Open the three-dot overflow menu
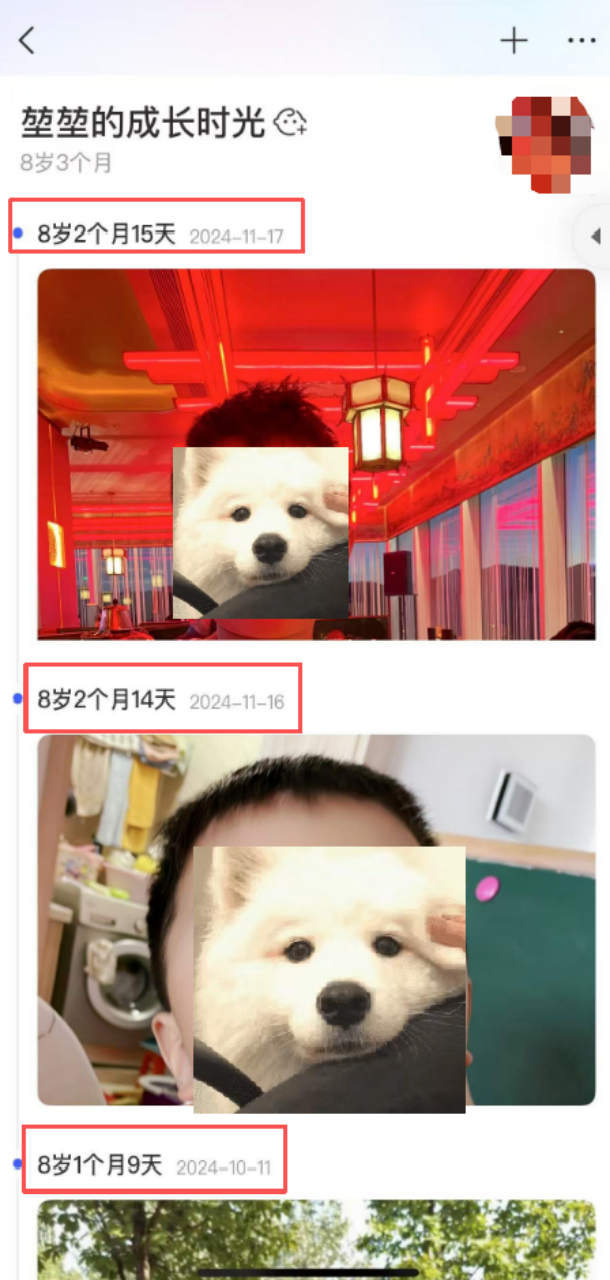610x1280 pixels. [581, 41]
